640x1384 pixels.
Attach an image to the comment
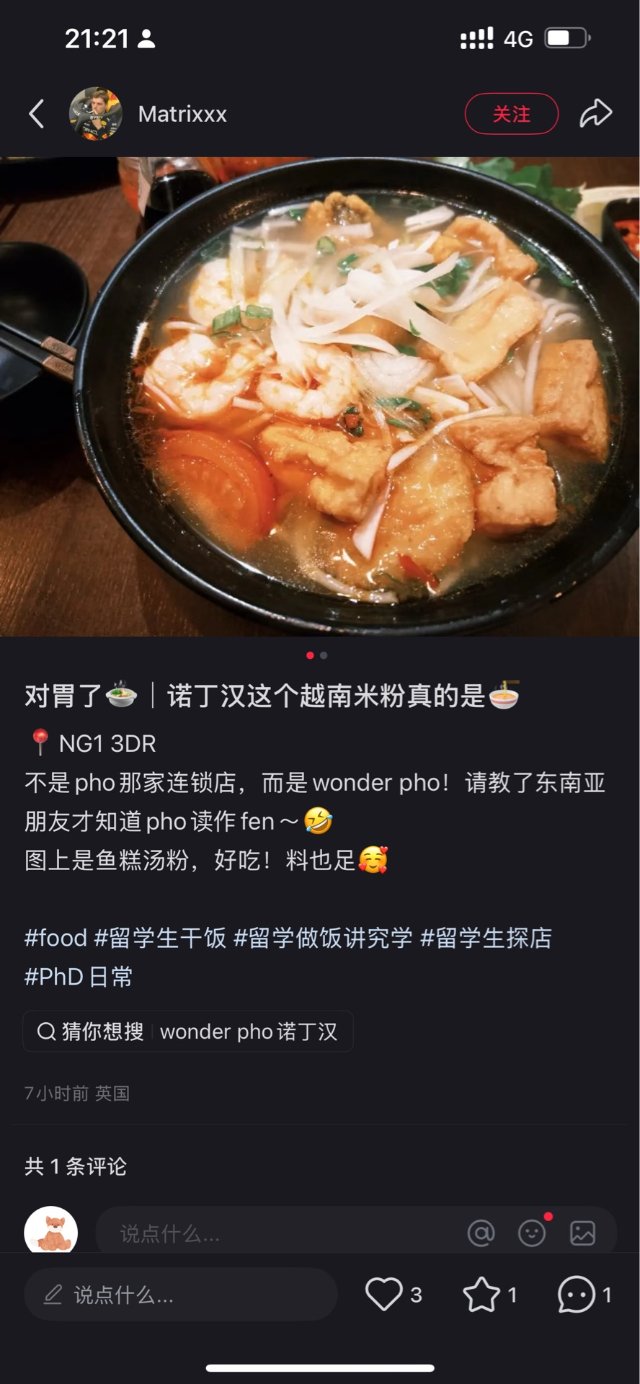click(583, 1233)
